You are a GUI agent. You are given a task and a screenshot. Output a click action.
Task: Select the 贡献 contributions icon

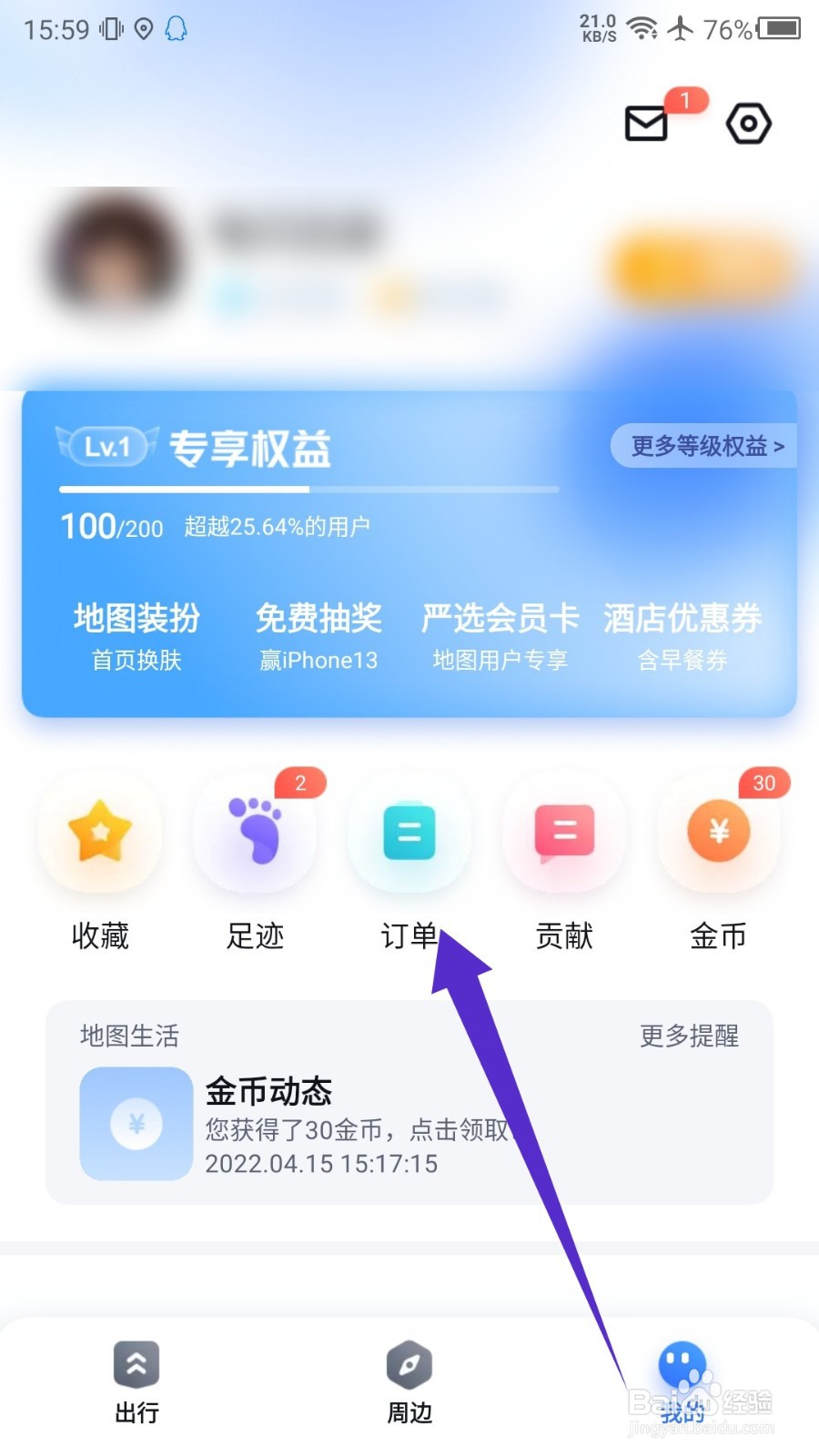(x=564, y=831)
